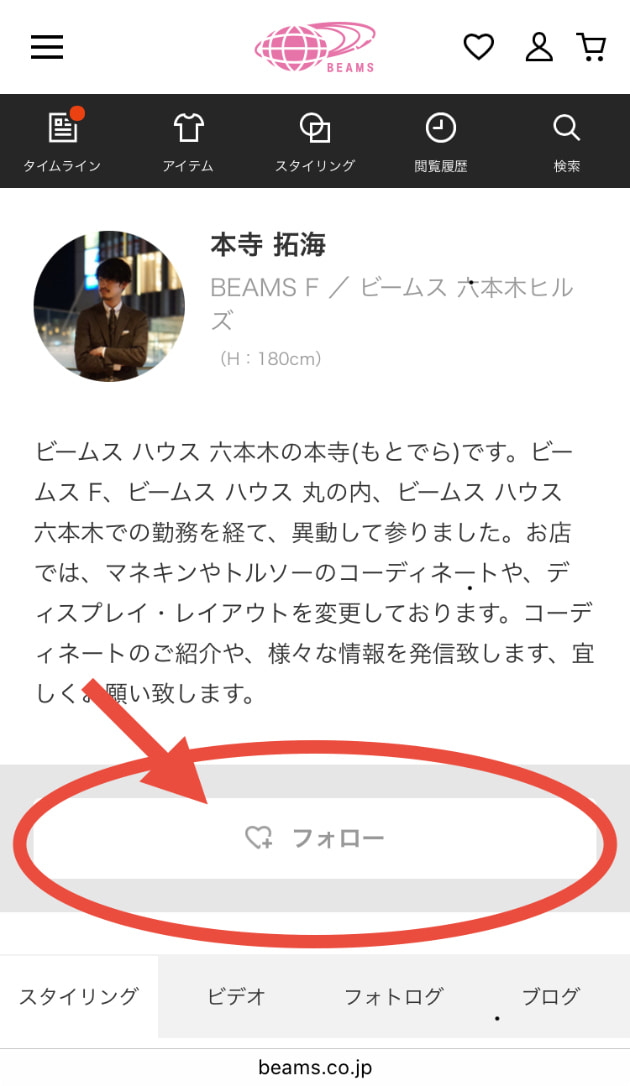Open the hamburger menu
630x1086 pixels.
coord(47,47)
